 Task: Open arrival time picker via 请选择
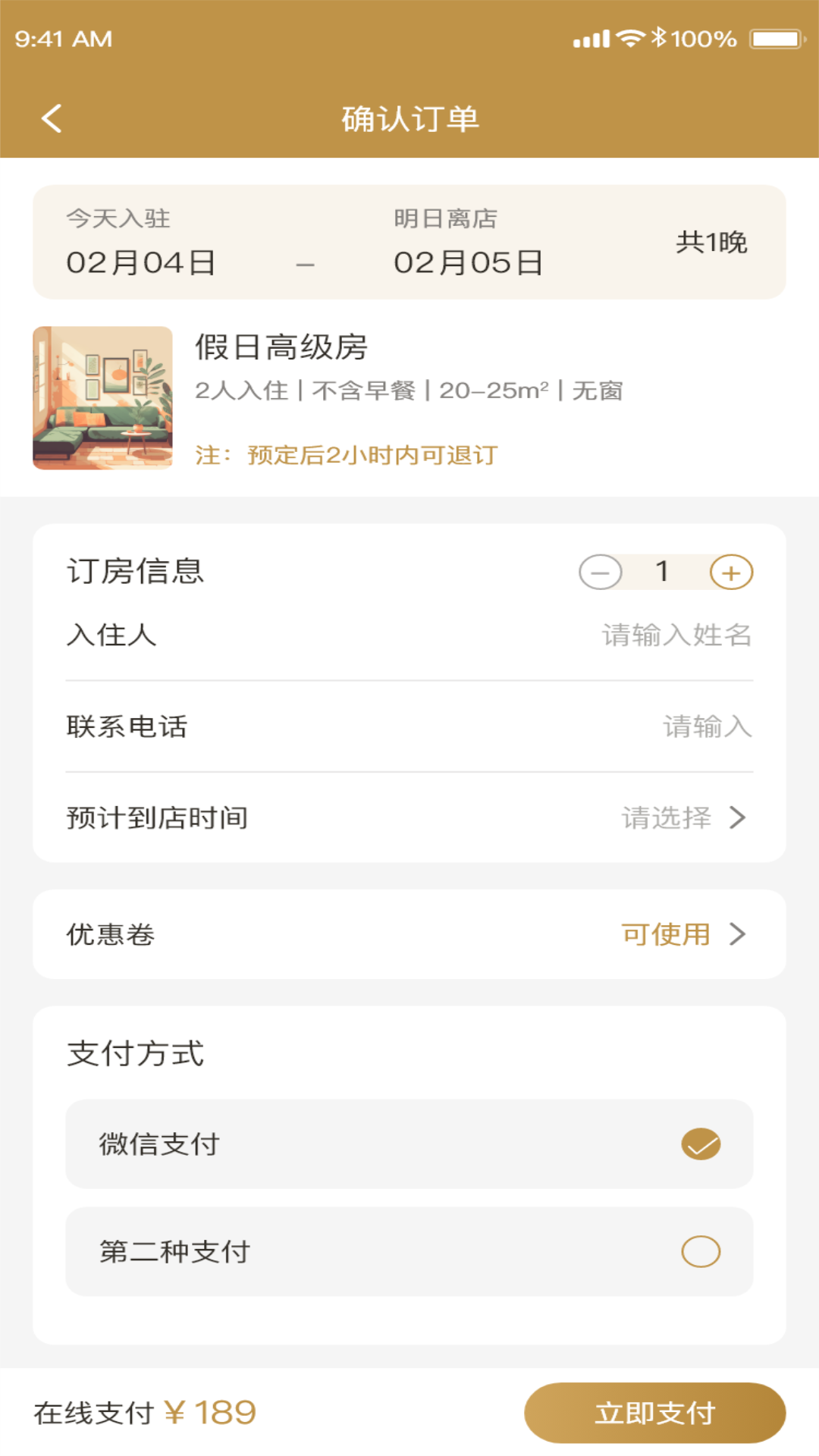665,817
